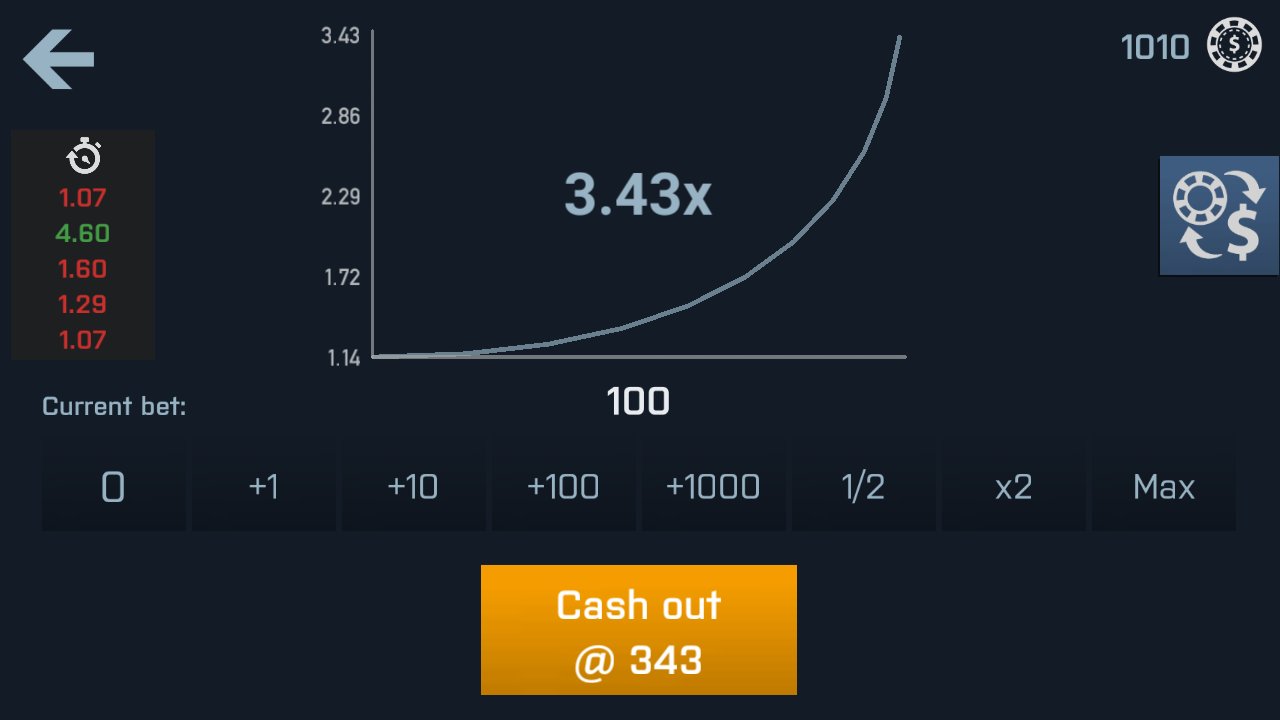Go back using the arrow icon
1280x720 pixels.
58,59
